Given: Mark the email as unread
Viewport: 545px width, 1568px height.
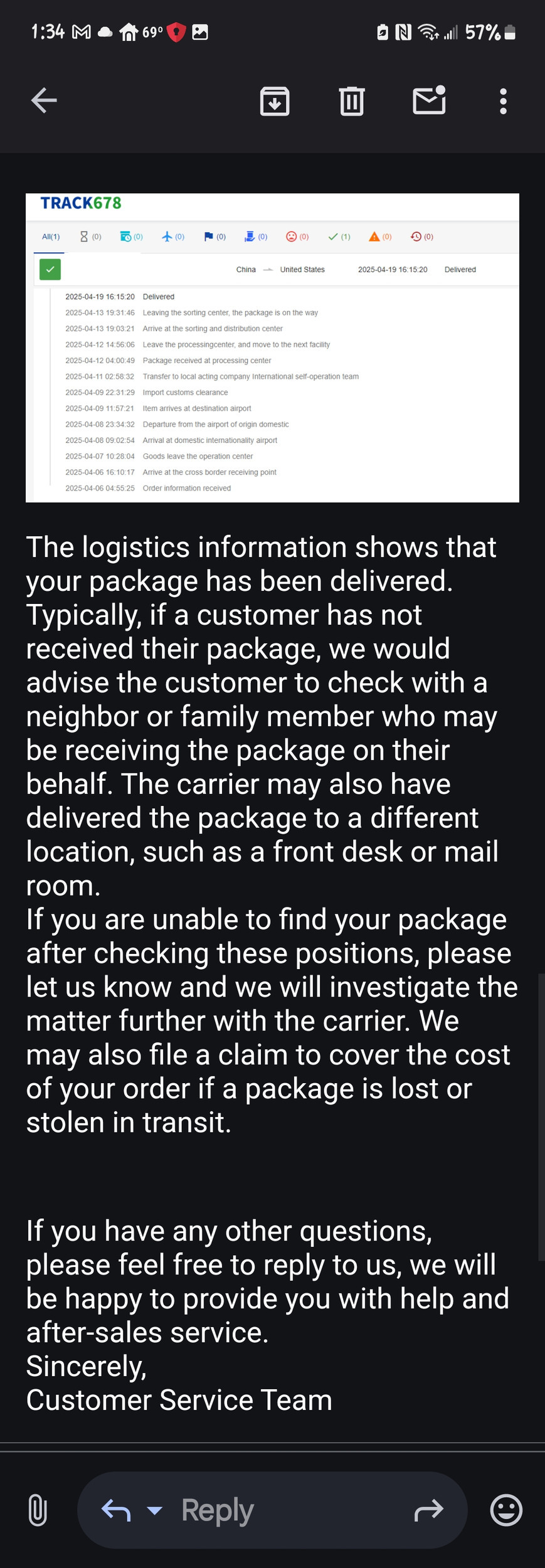Looking at the screenshot, I should pyautogui.click(x=429, y=100).
